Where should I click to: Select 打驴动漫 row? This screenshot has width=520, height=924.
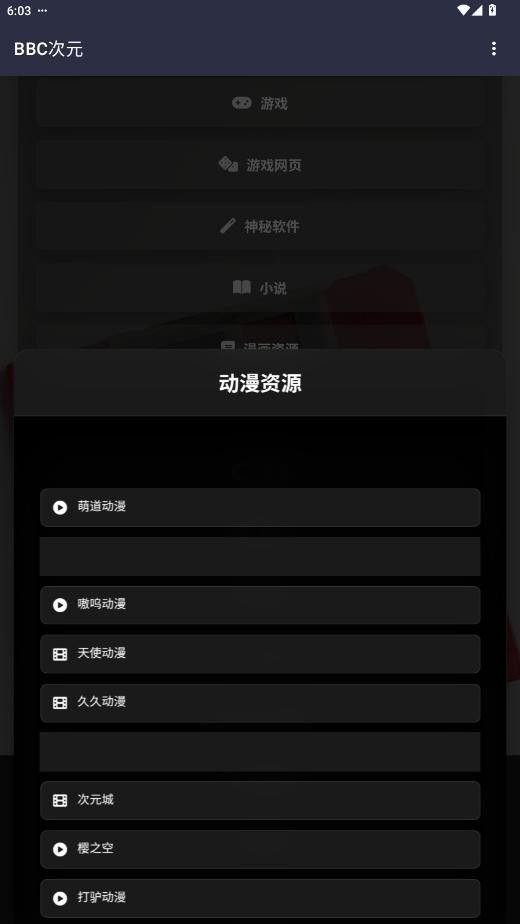coord(260,898)
